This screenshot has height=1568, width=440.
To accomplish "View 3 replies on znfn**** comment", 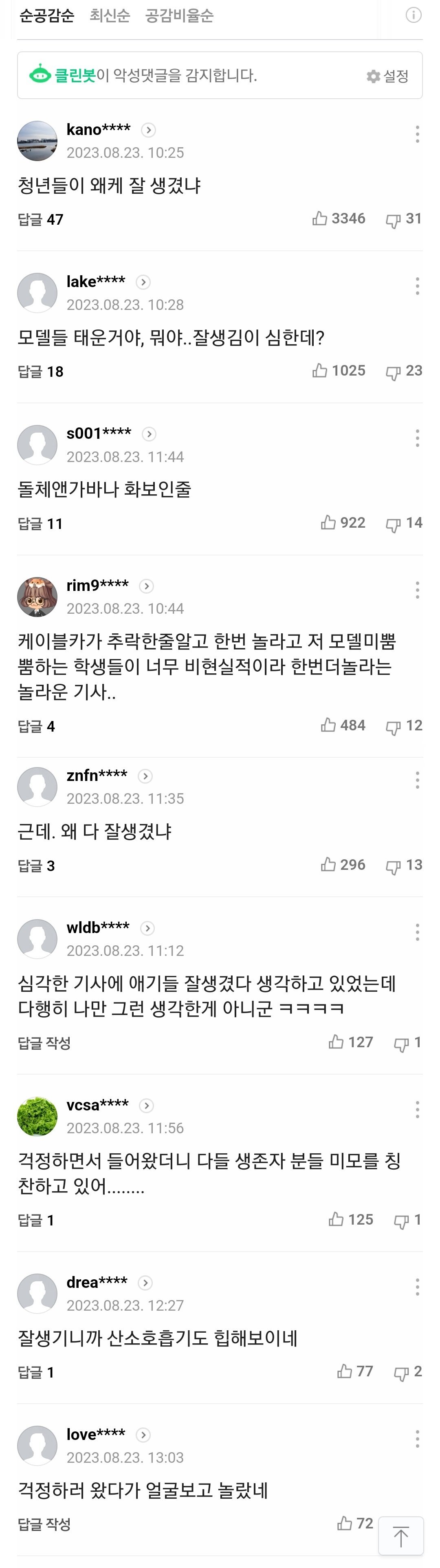I will 36,866.
